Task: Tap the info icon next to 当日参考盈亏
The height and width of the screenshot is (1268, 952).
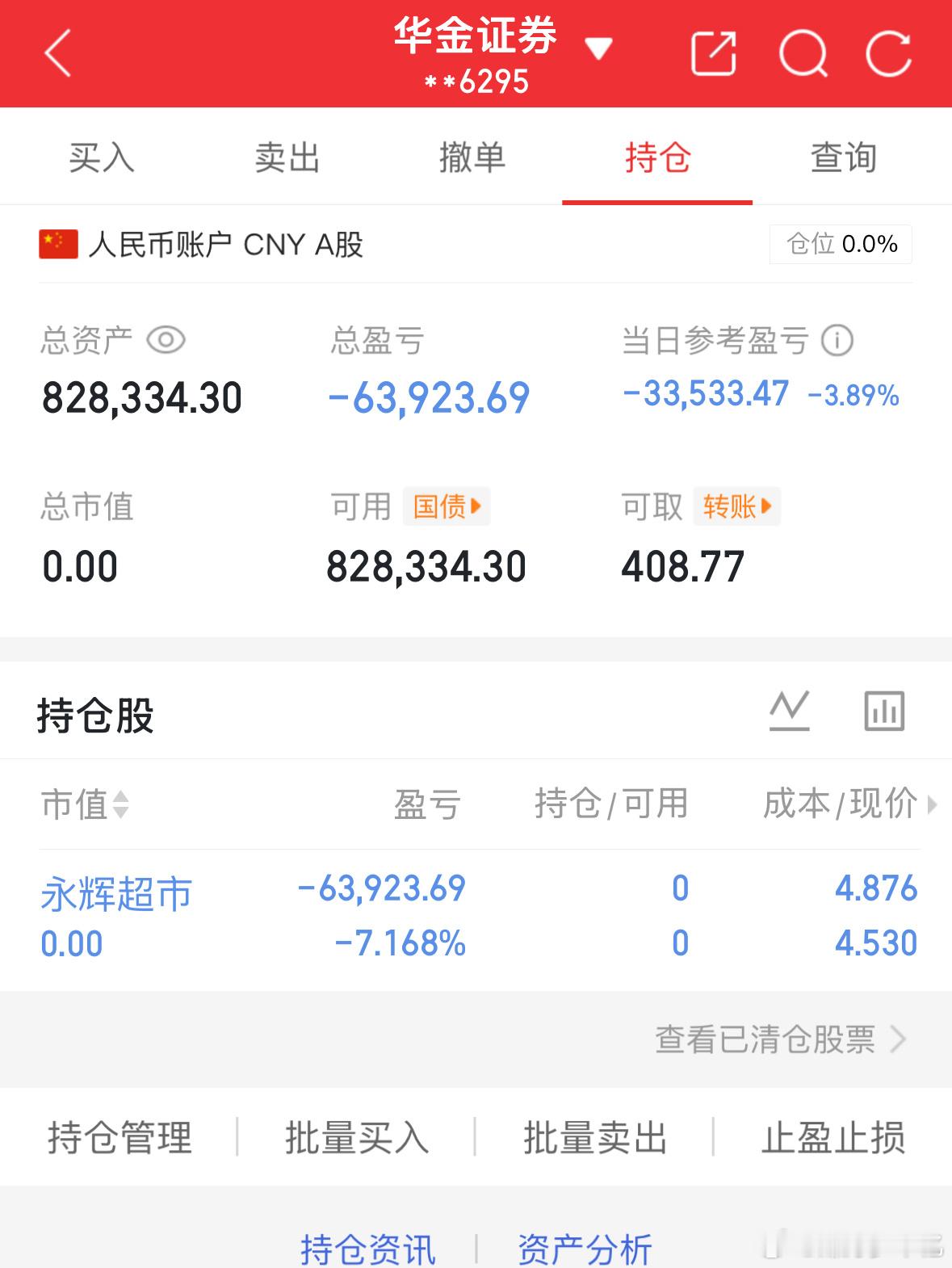Action: (x=837, y=342)
